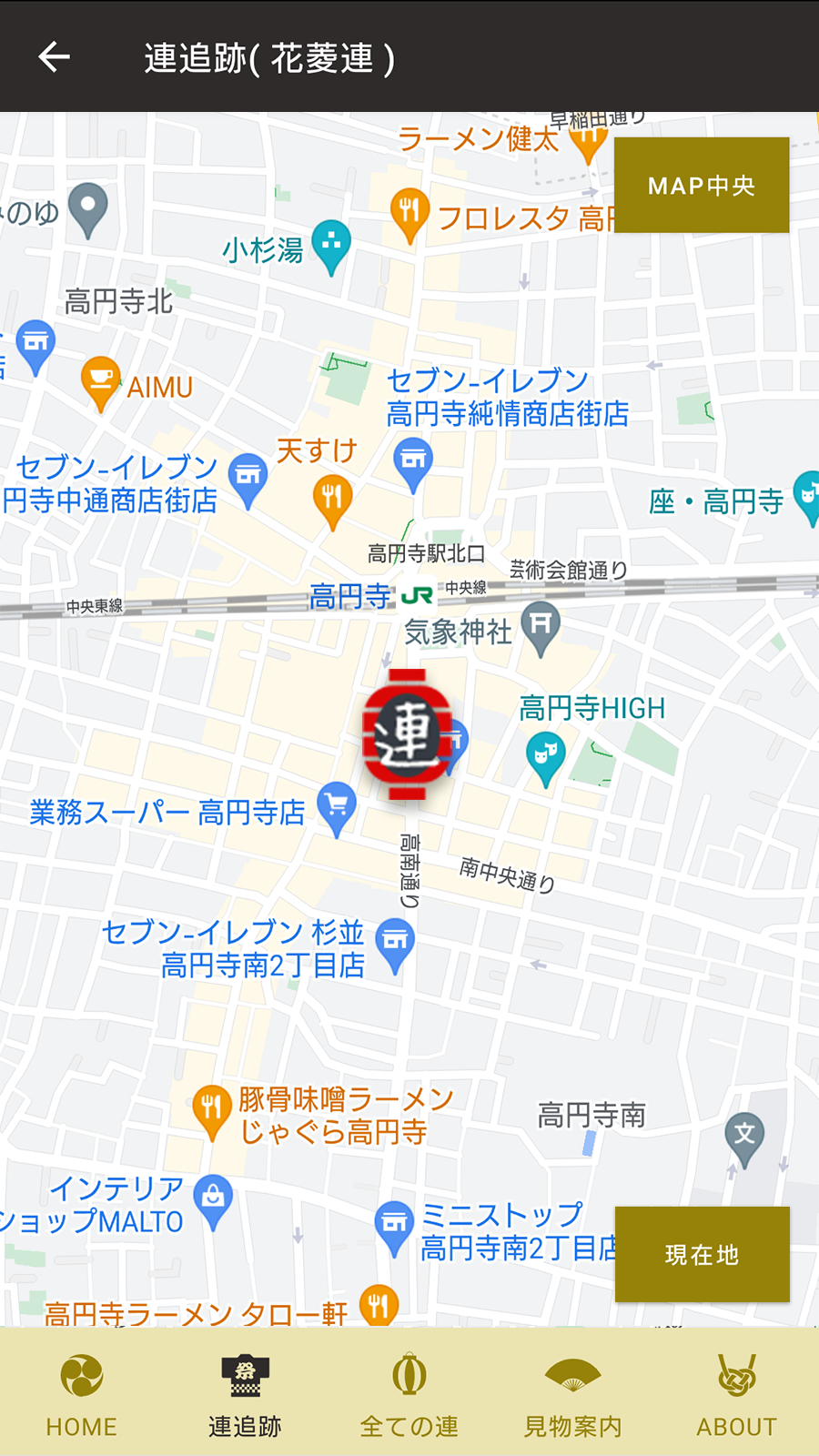819x1456 pixels.
Task: Select the AIMU cafe marker
Action: pos(100,381)
